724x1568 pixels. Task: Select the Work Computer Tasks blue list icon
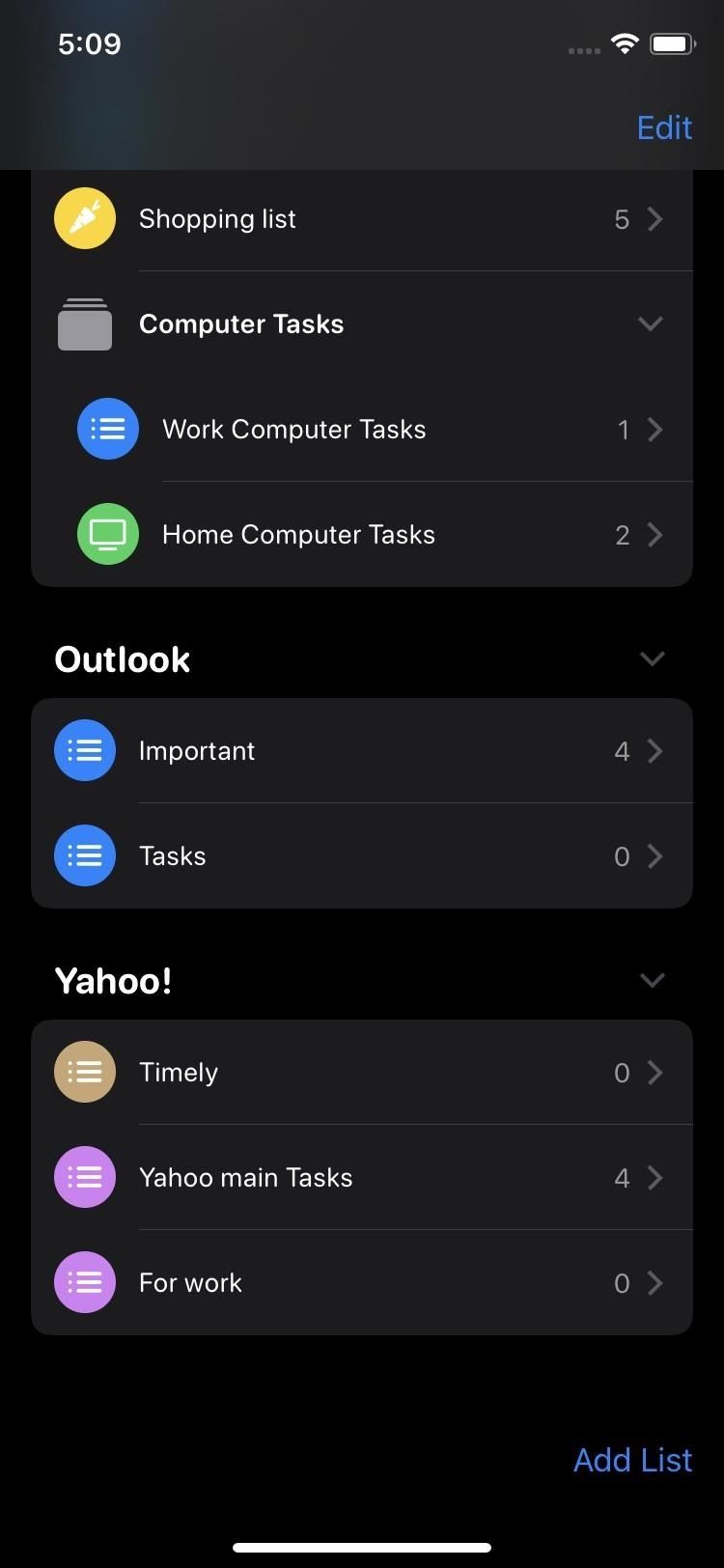(x=107, y=429)
